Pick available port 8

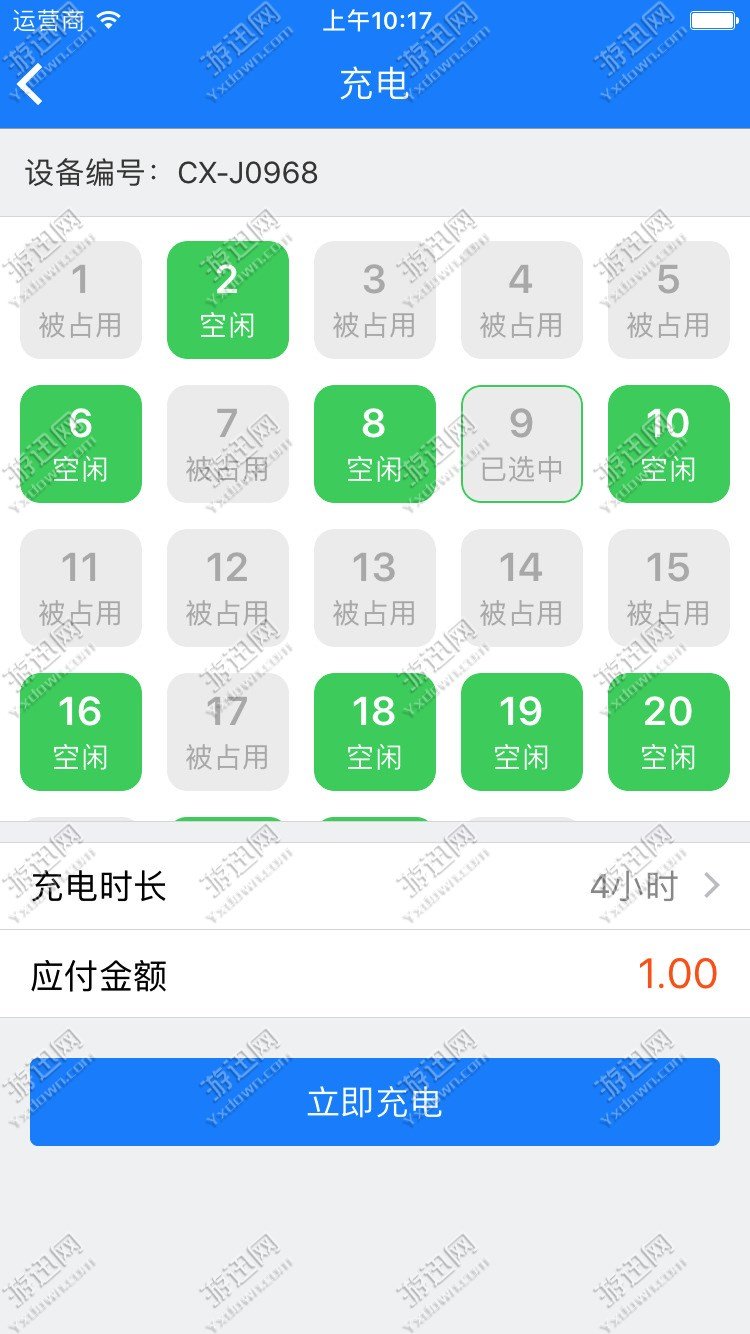pos(374,443)
